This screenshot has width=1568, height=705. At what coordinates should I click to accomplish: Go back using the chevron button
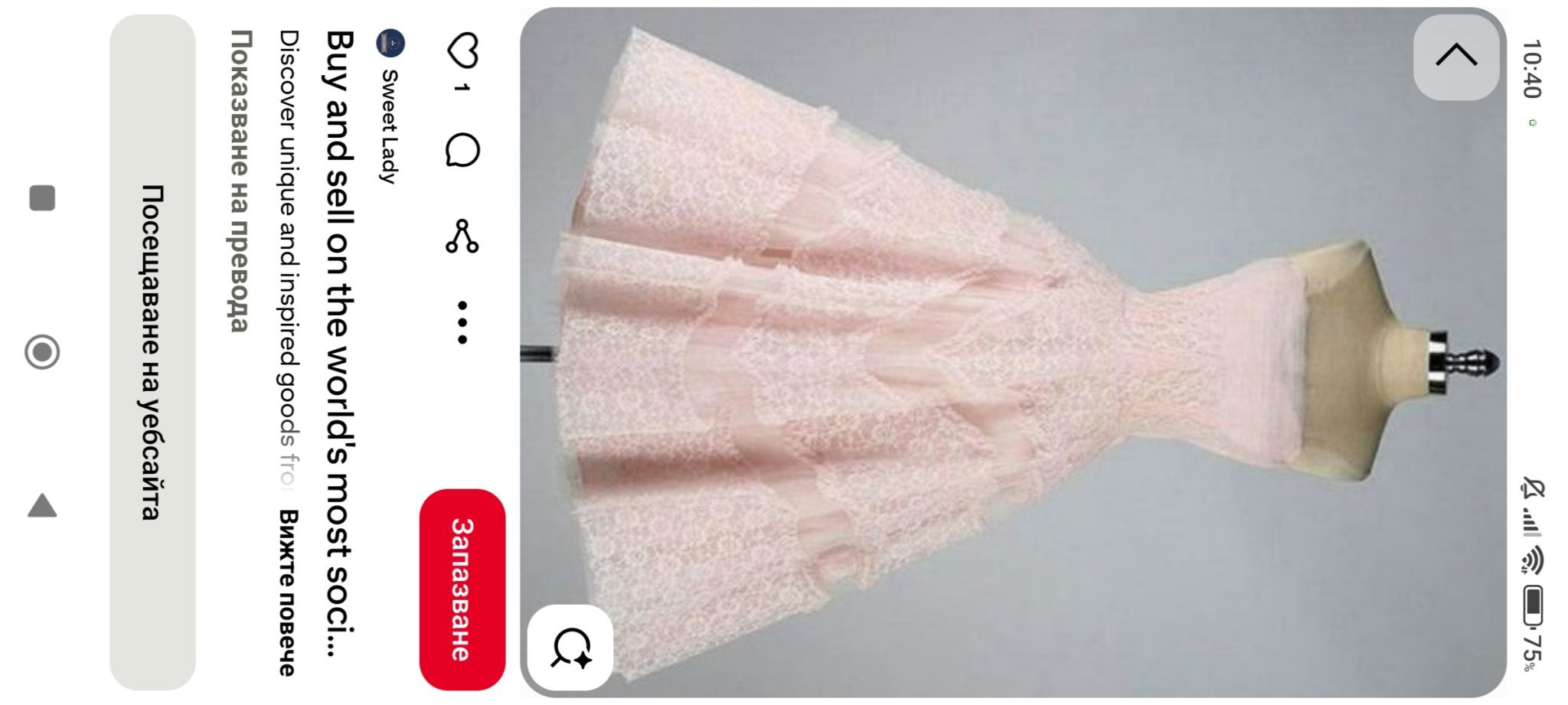pyautogui.click(x=1455, y=57)
